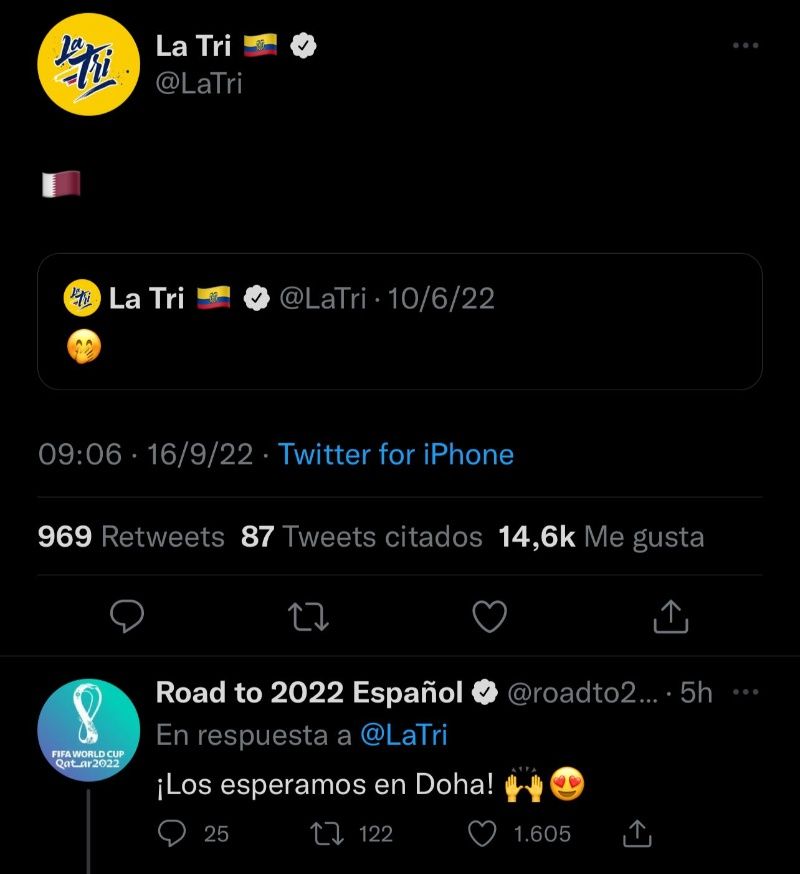Screen dimensions: 800x874
Task: Open the quoted La Tri tweet from 10/6/22
Action: tap(399, 320)
